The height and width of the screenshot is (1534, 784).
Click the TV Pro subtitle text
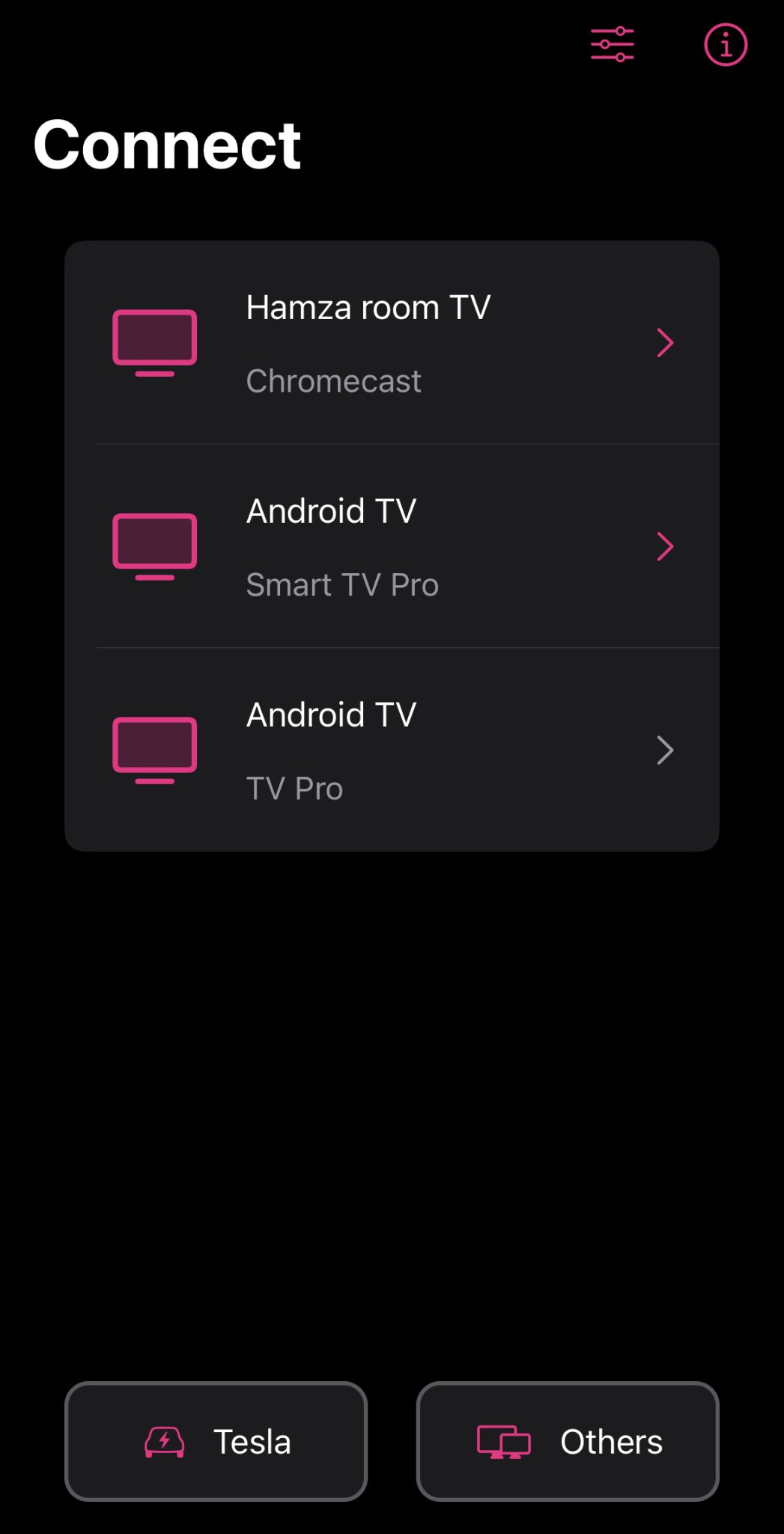294,788
